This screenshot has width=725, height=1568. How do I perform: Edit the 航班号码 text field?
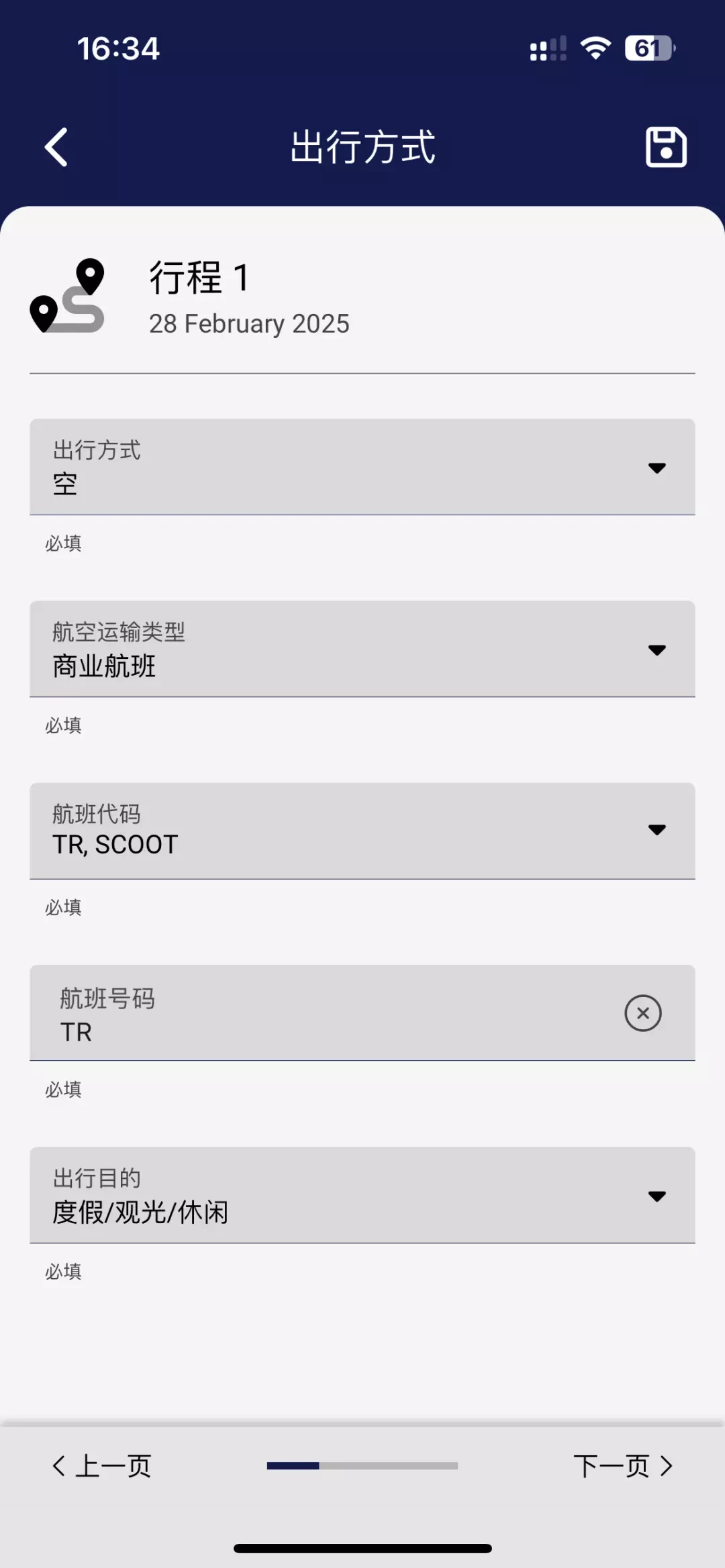[322, 1013]
